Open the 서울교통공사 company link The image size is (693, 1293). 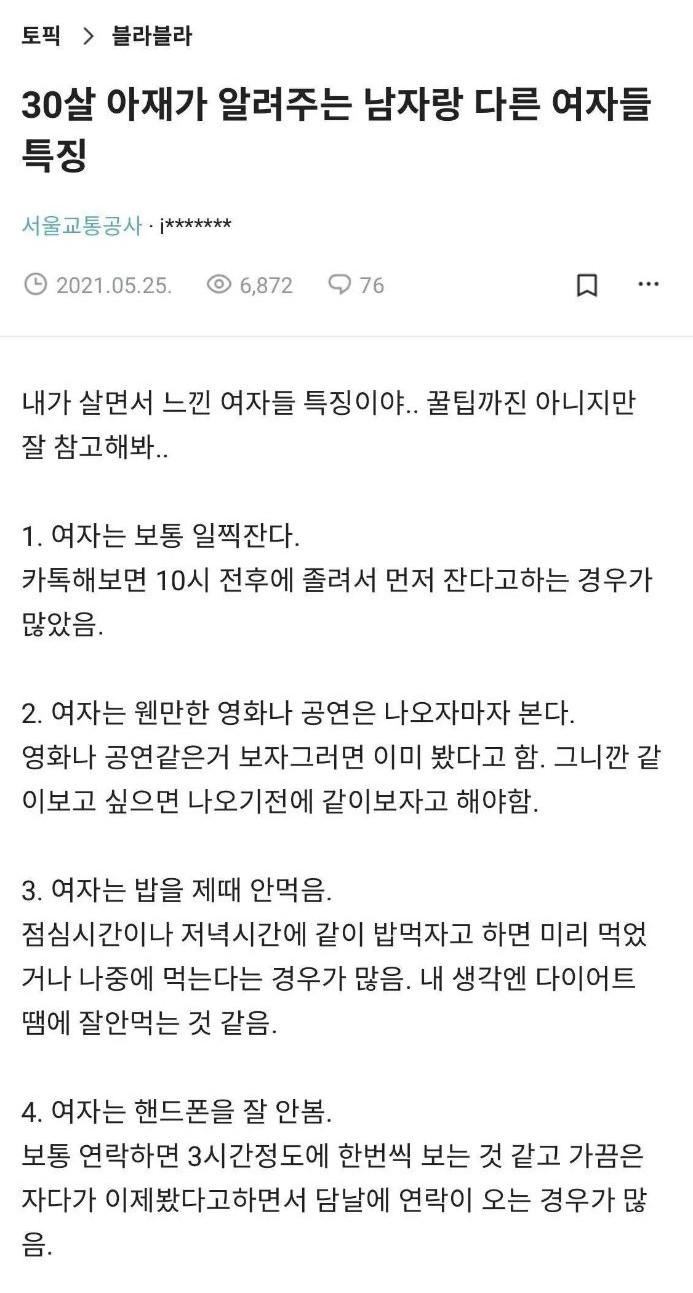click(82, 225)
